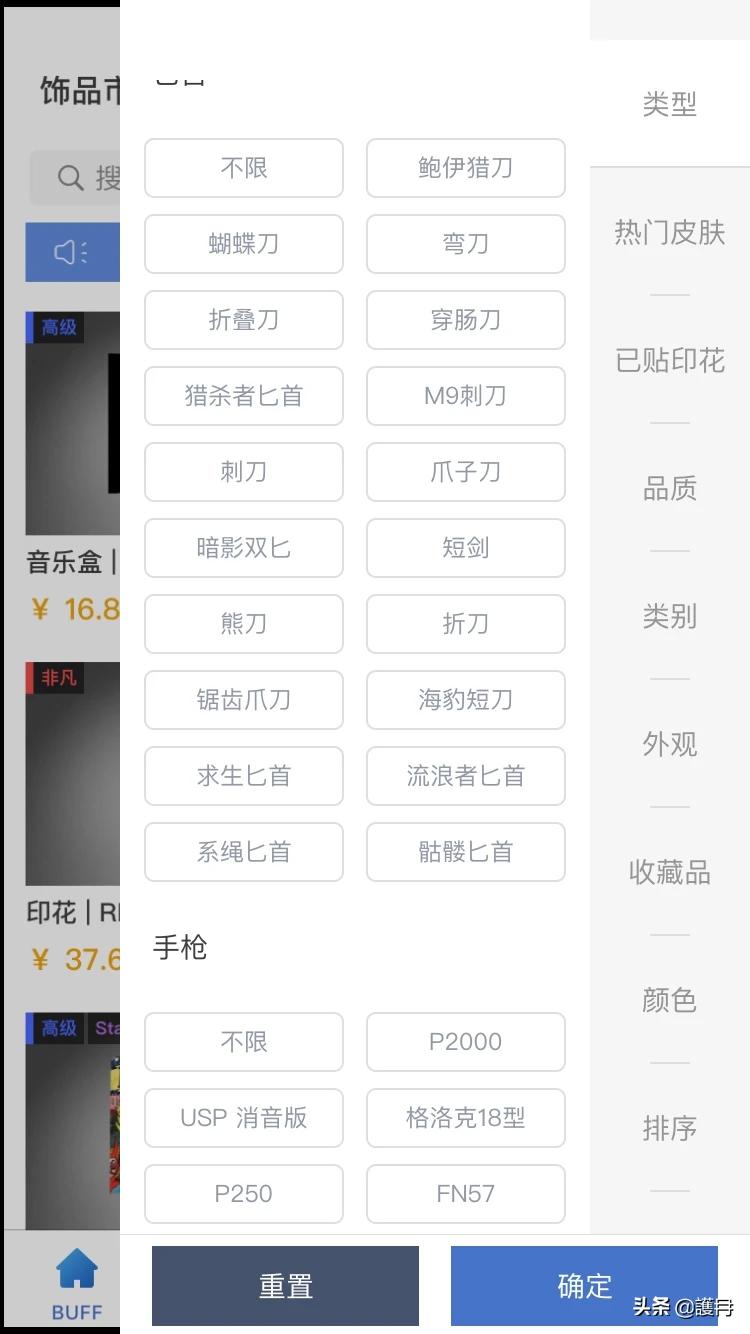Switch to the 外观 filter section
This screenshot has height=1334, width=750.
coord(669,744)
